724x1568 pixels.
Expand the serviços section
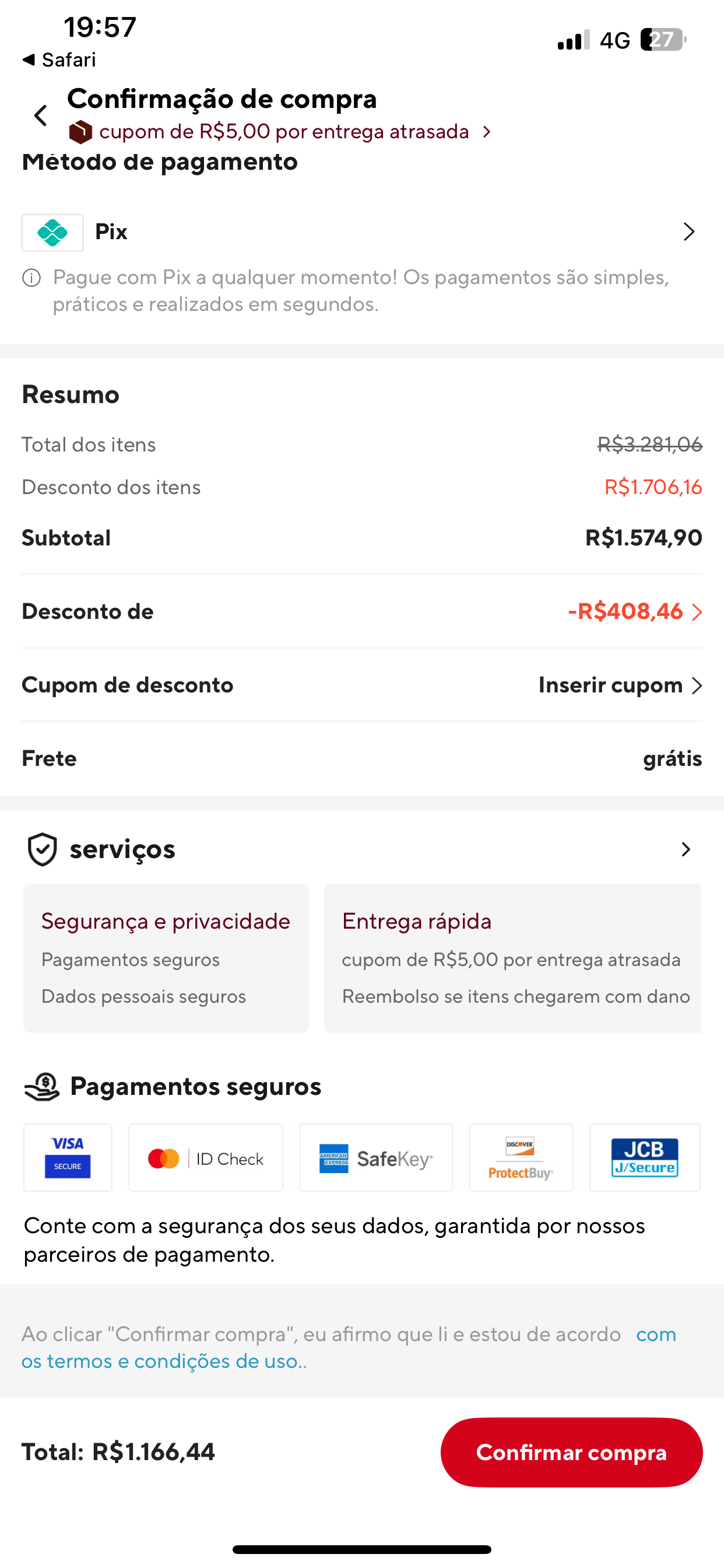pyautogui.click(x=686, y=849)
